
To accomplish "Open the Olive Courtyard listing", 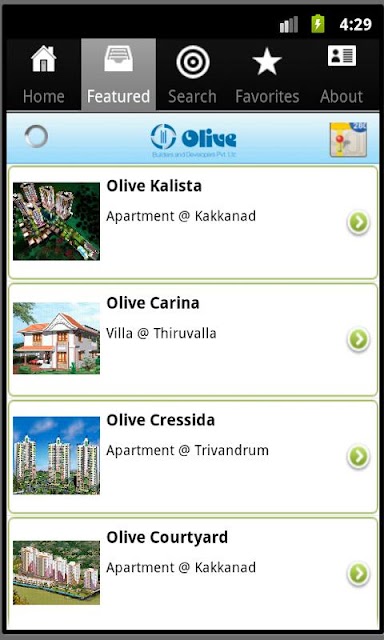I will [193, 573].
